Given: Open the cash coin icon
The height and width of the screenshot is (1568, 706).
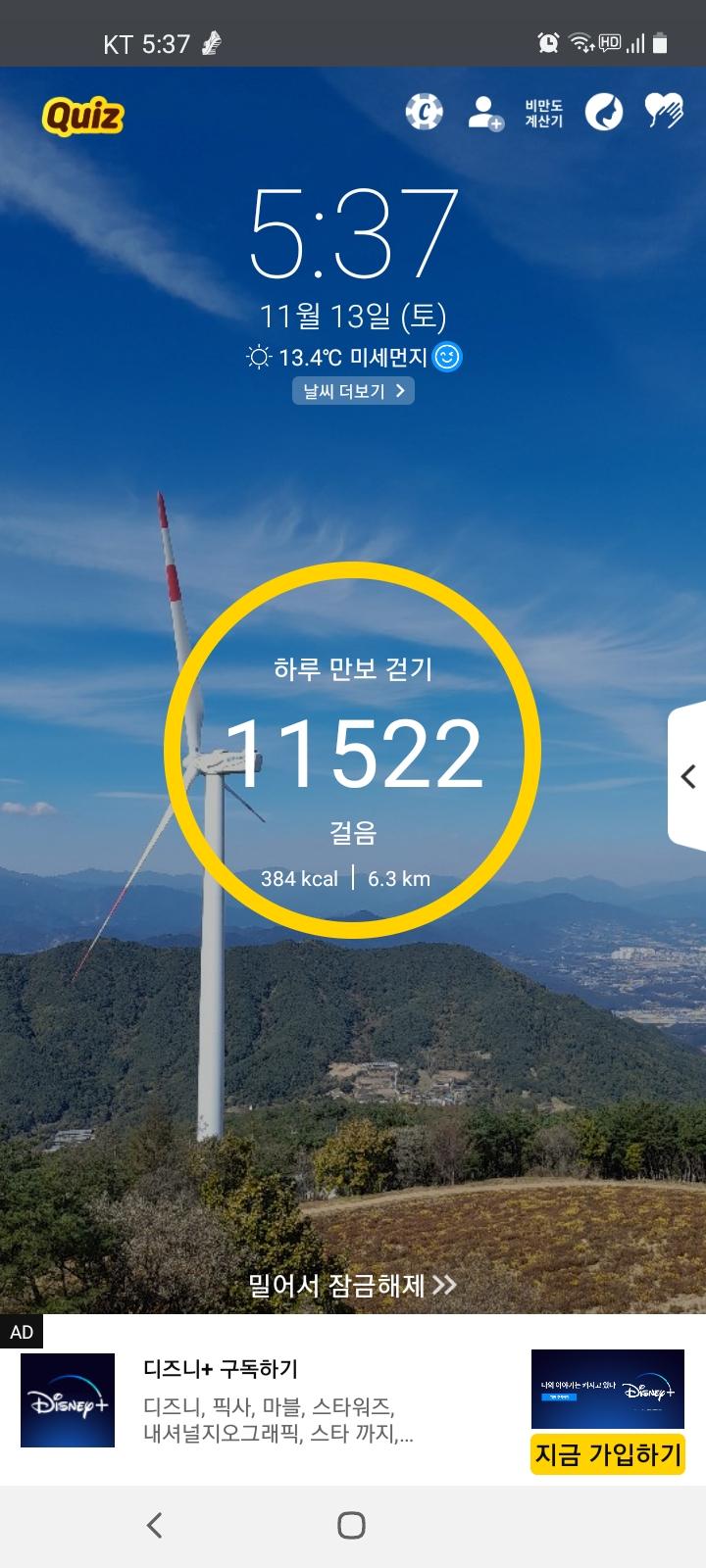Looking at the screenshot, I should pos(424,112).
